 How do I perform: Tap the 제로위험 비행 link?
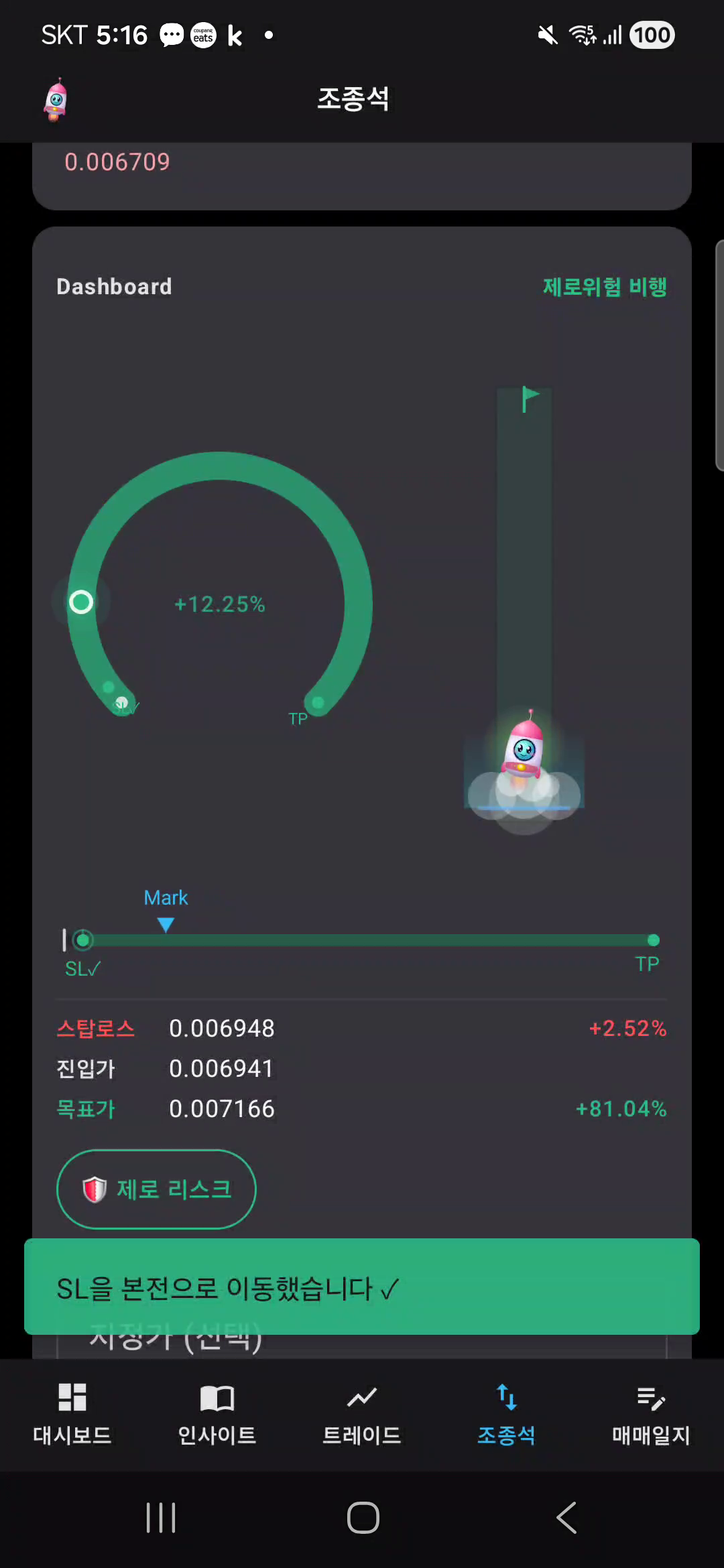coord(604,287)
